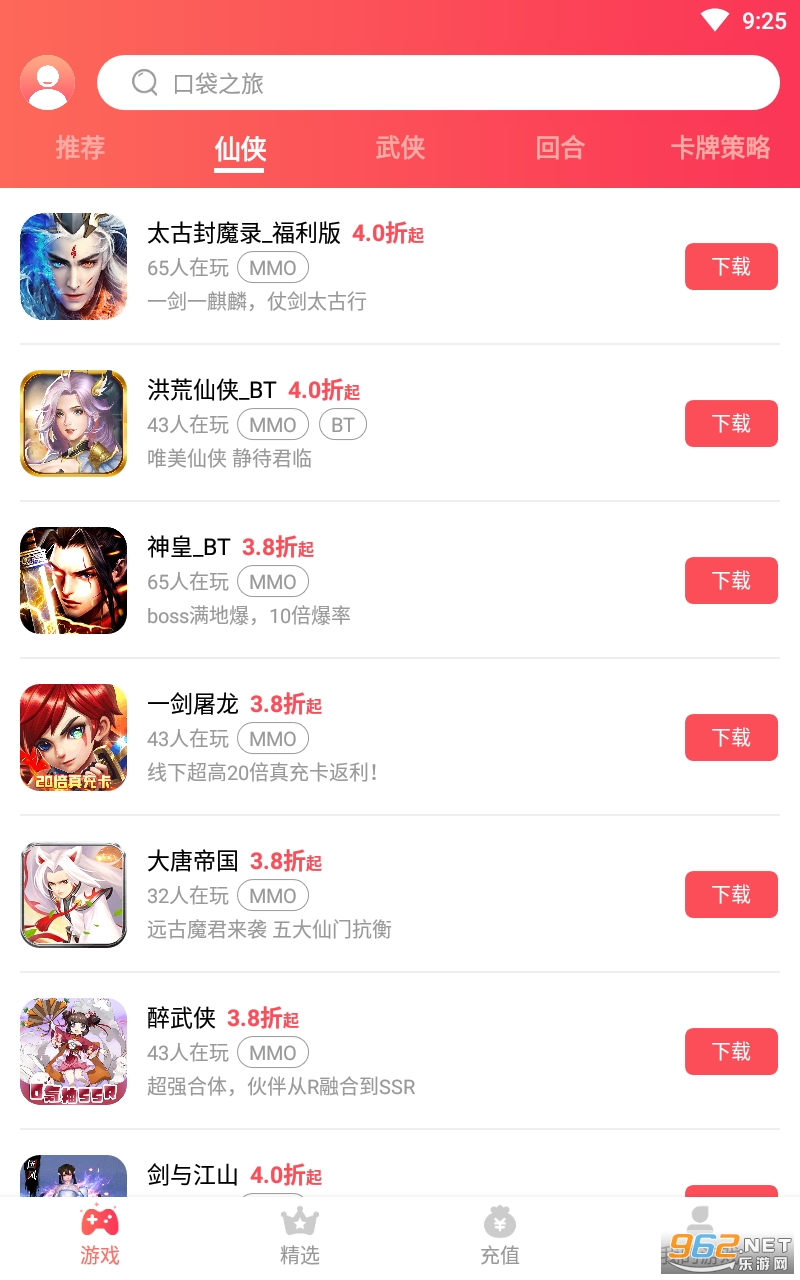Open 洪荒仙侠_BT game details

[211, 391]
